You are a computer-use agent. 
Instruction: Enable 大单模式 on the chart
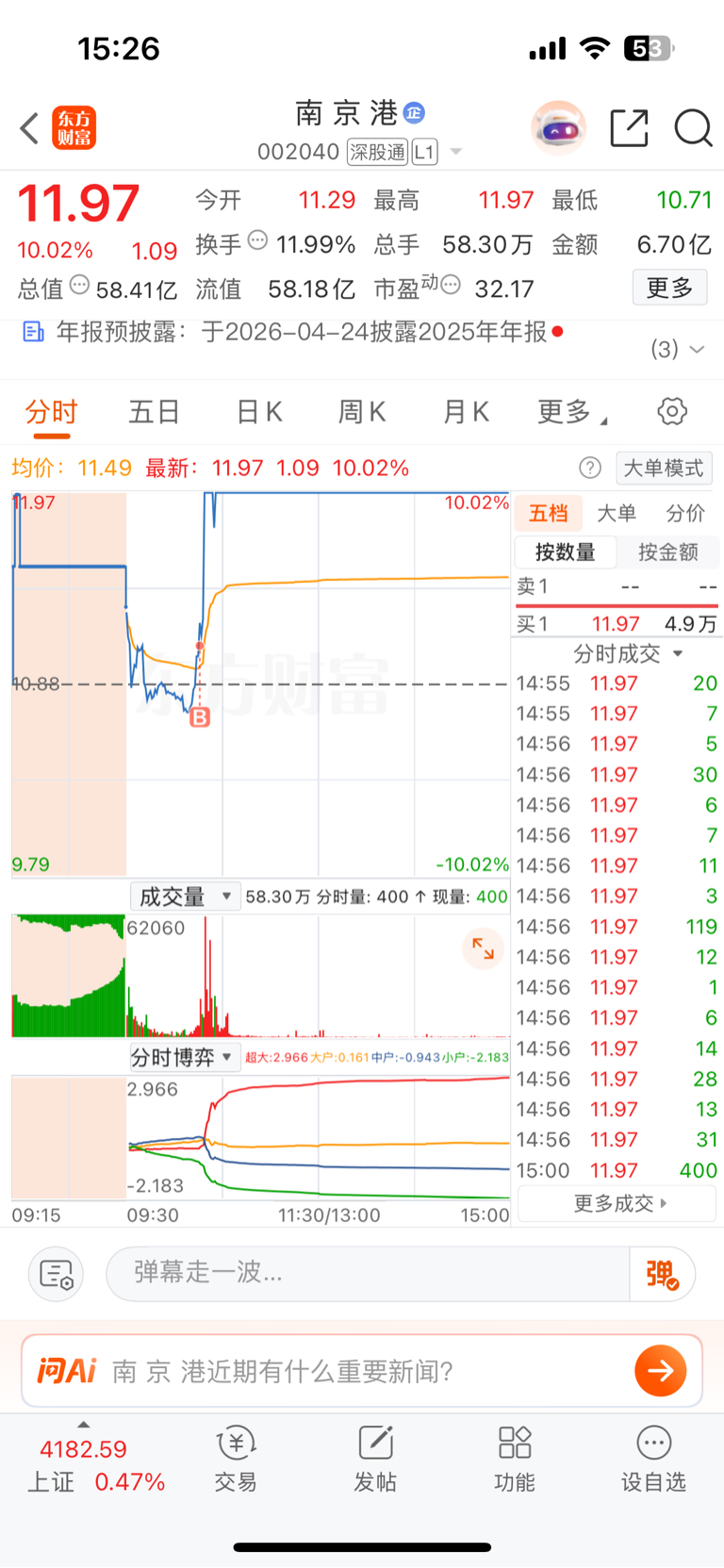point(664,469)
